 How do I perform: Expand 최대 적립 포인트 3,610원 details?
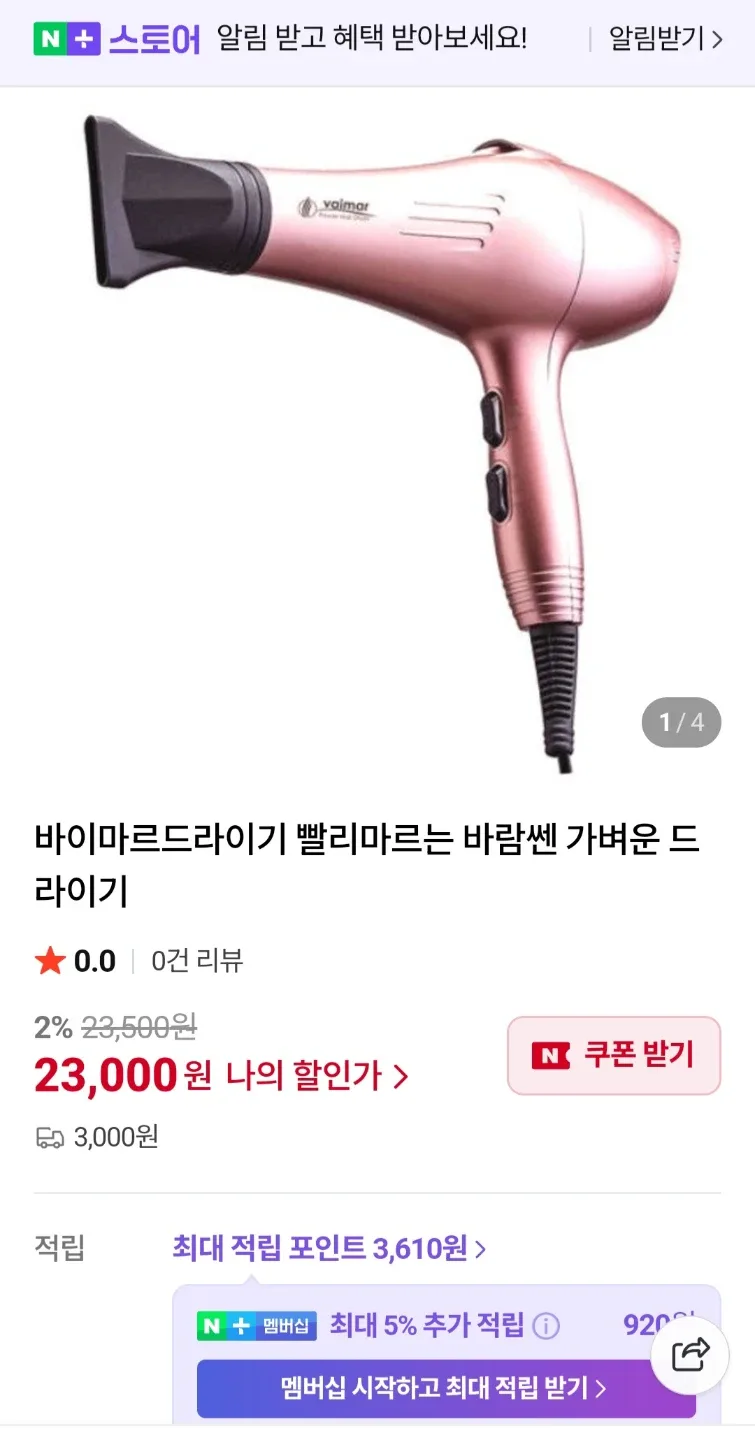coord(329,1248)
